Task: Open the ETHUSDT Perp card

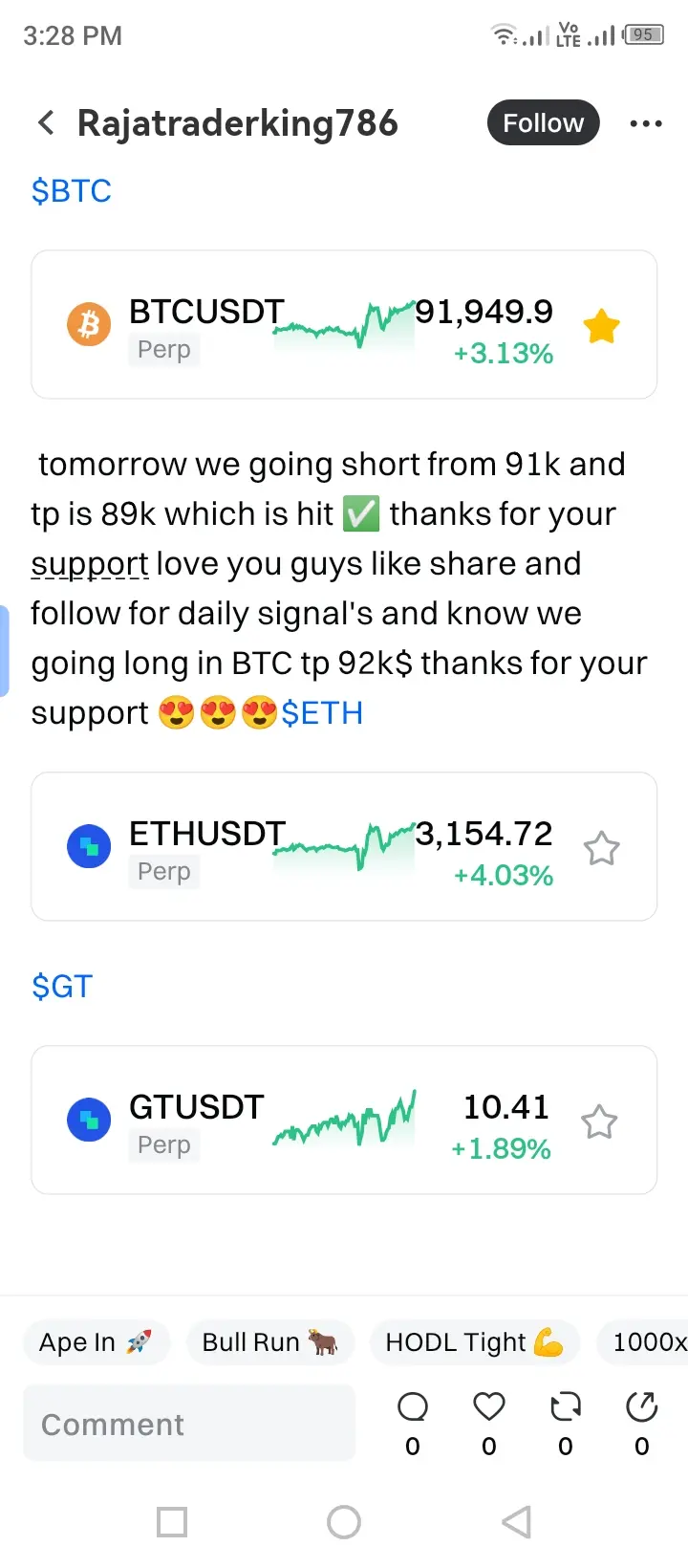Action: 287,847
